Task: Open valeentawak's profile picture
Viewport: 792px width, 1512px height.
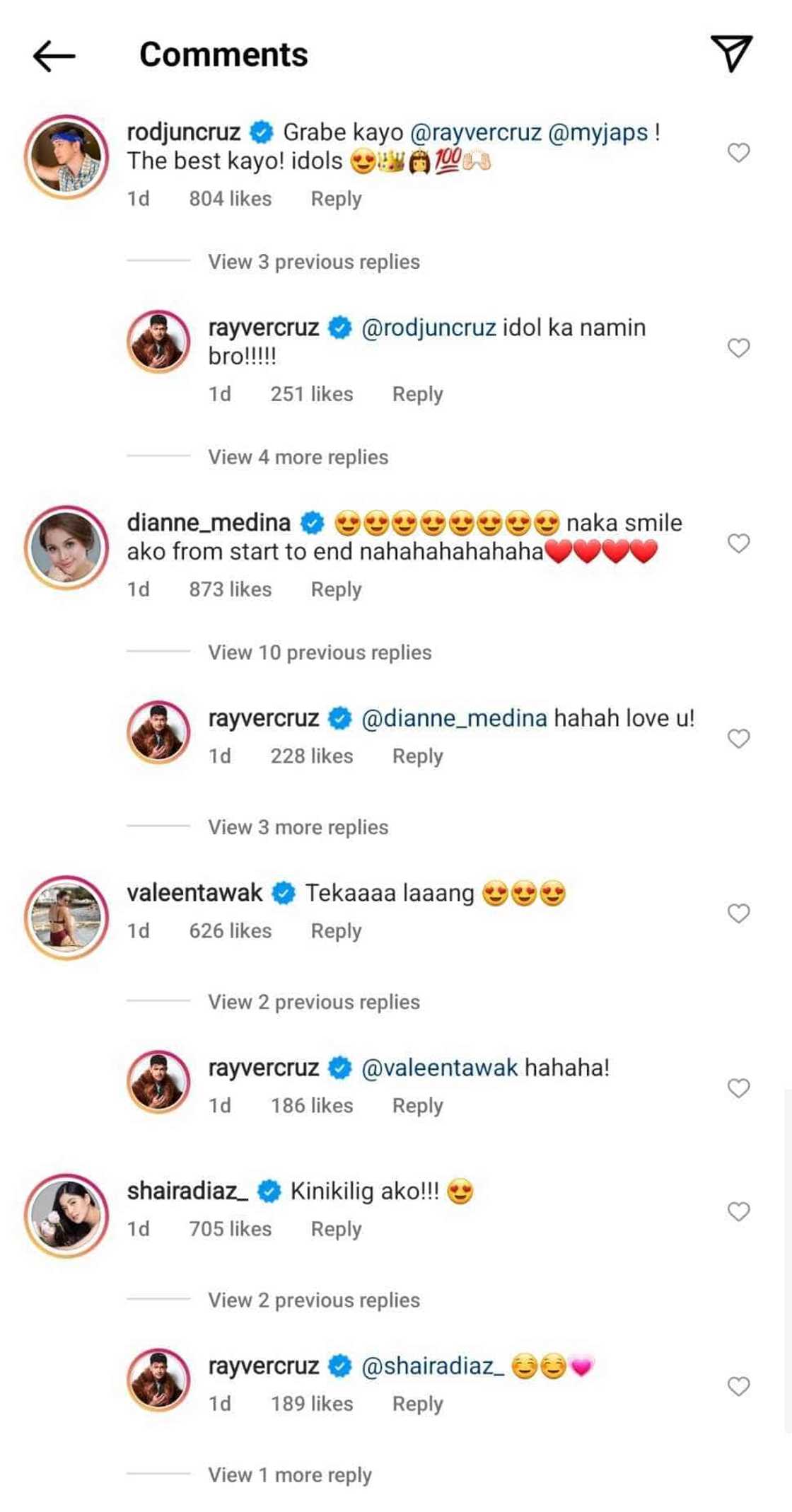Action: point(66,918)
